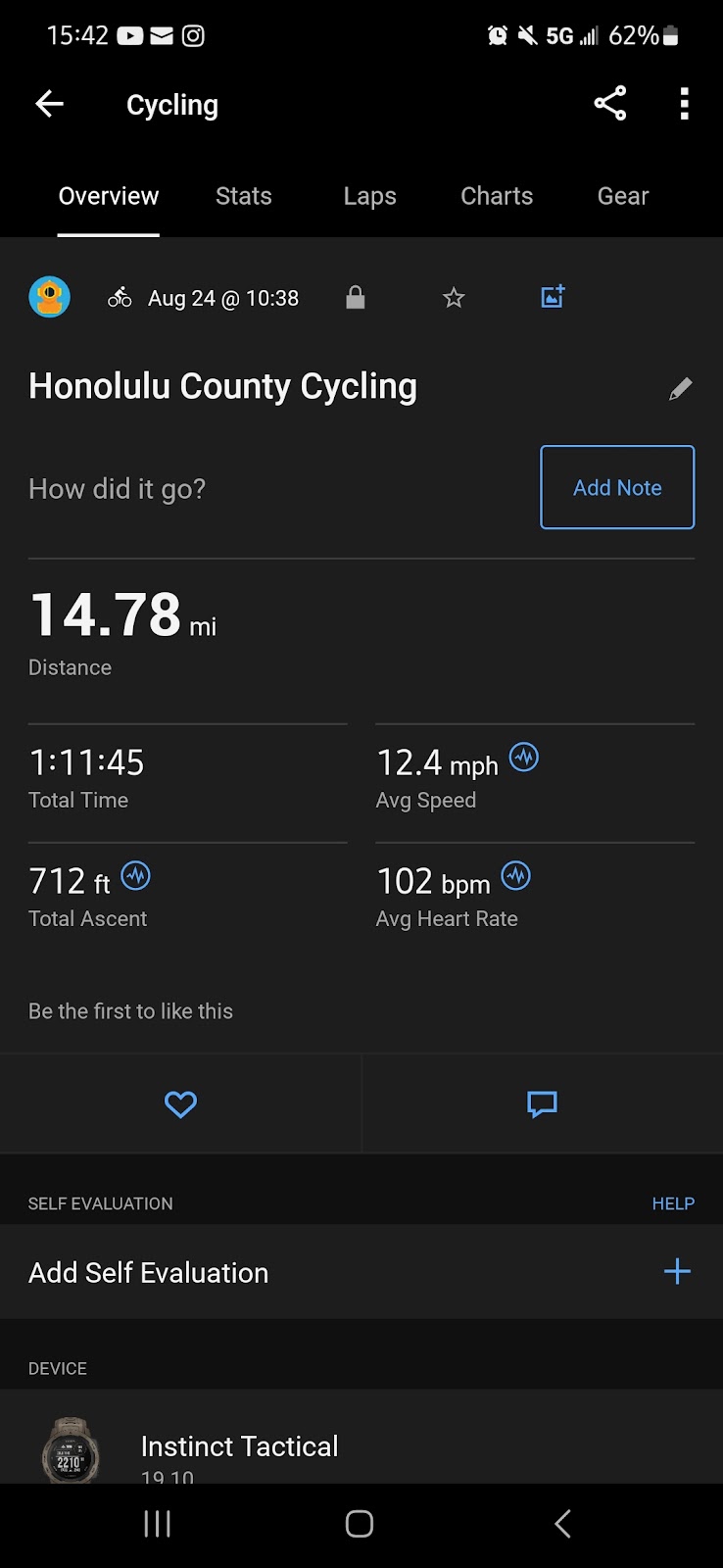Go back using the top-left arrow
Viewport: 723px width, 1568px height.
(49, 104)
